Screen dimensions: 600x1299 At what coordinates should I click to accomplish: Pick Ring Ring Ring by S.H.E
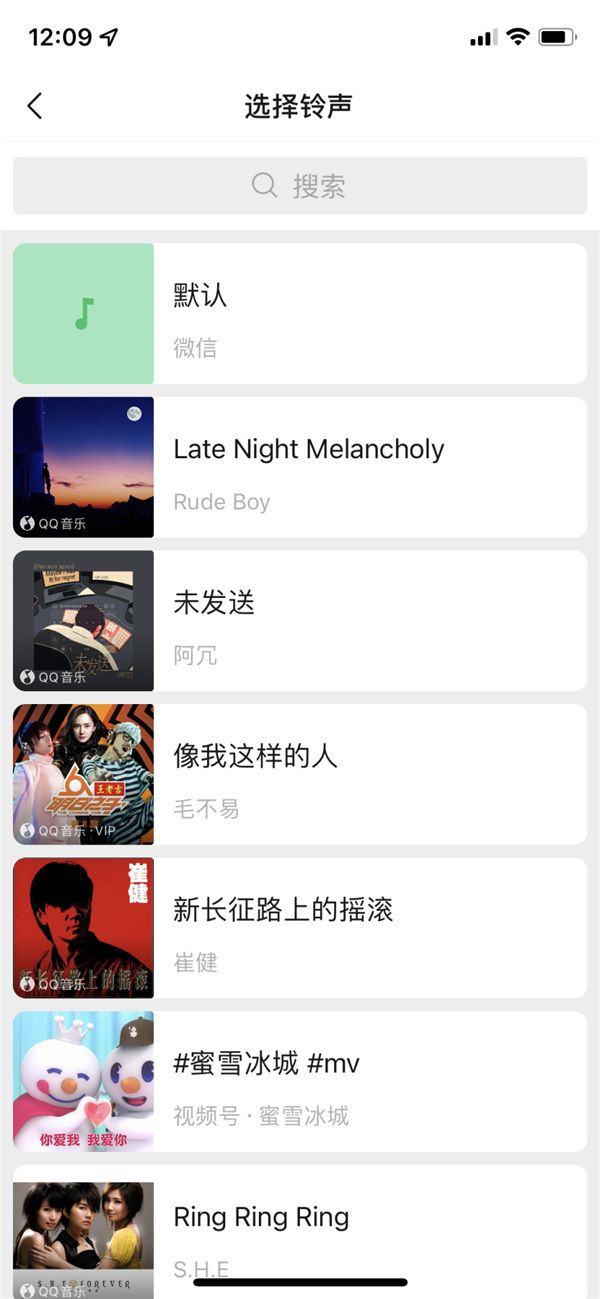tap(300, 1225)
